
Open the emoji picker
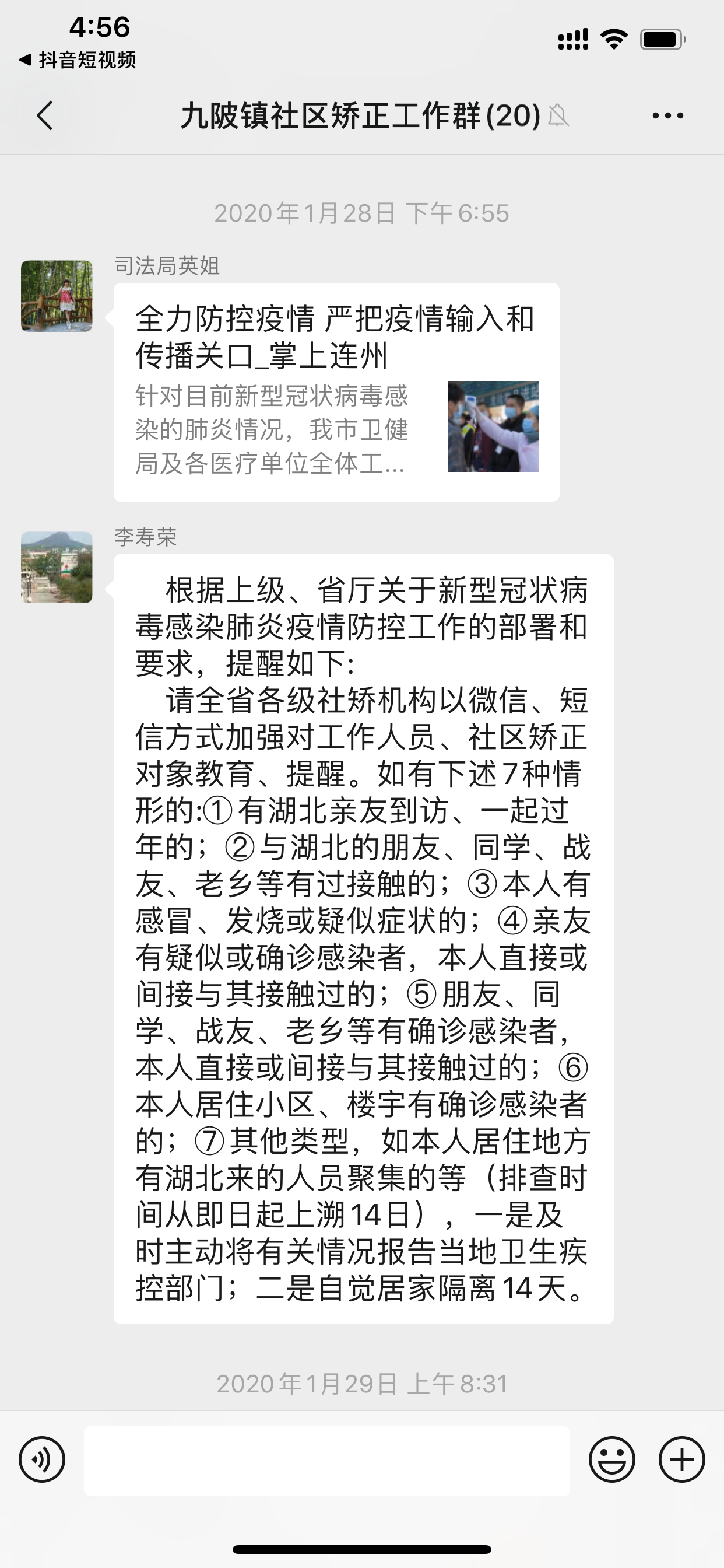(611, 1459)
